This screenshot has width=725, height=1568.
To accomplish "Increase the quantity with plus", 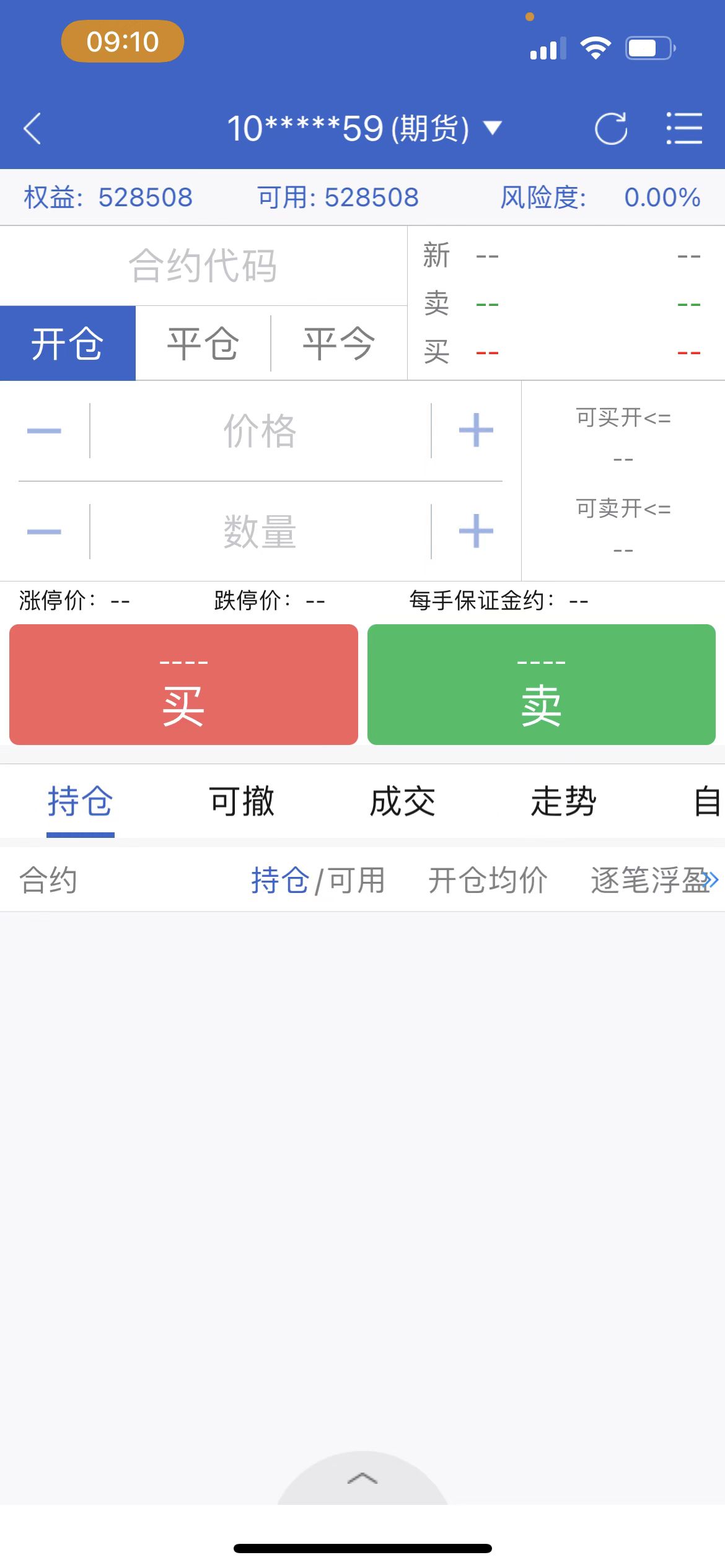I will click(476, 531).
